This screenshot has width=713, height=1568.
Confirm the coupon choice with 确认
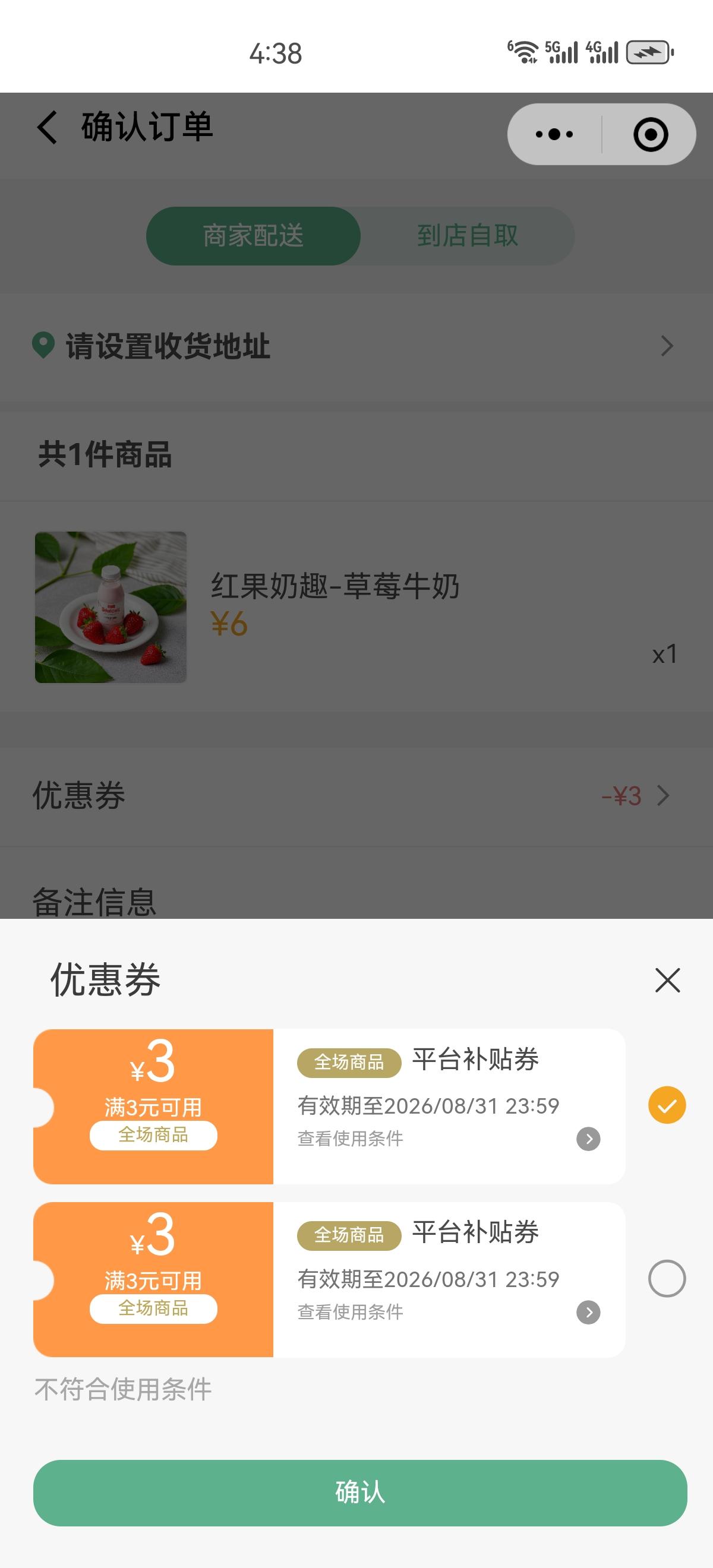tap(360, 1492)
